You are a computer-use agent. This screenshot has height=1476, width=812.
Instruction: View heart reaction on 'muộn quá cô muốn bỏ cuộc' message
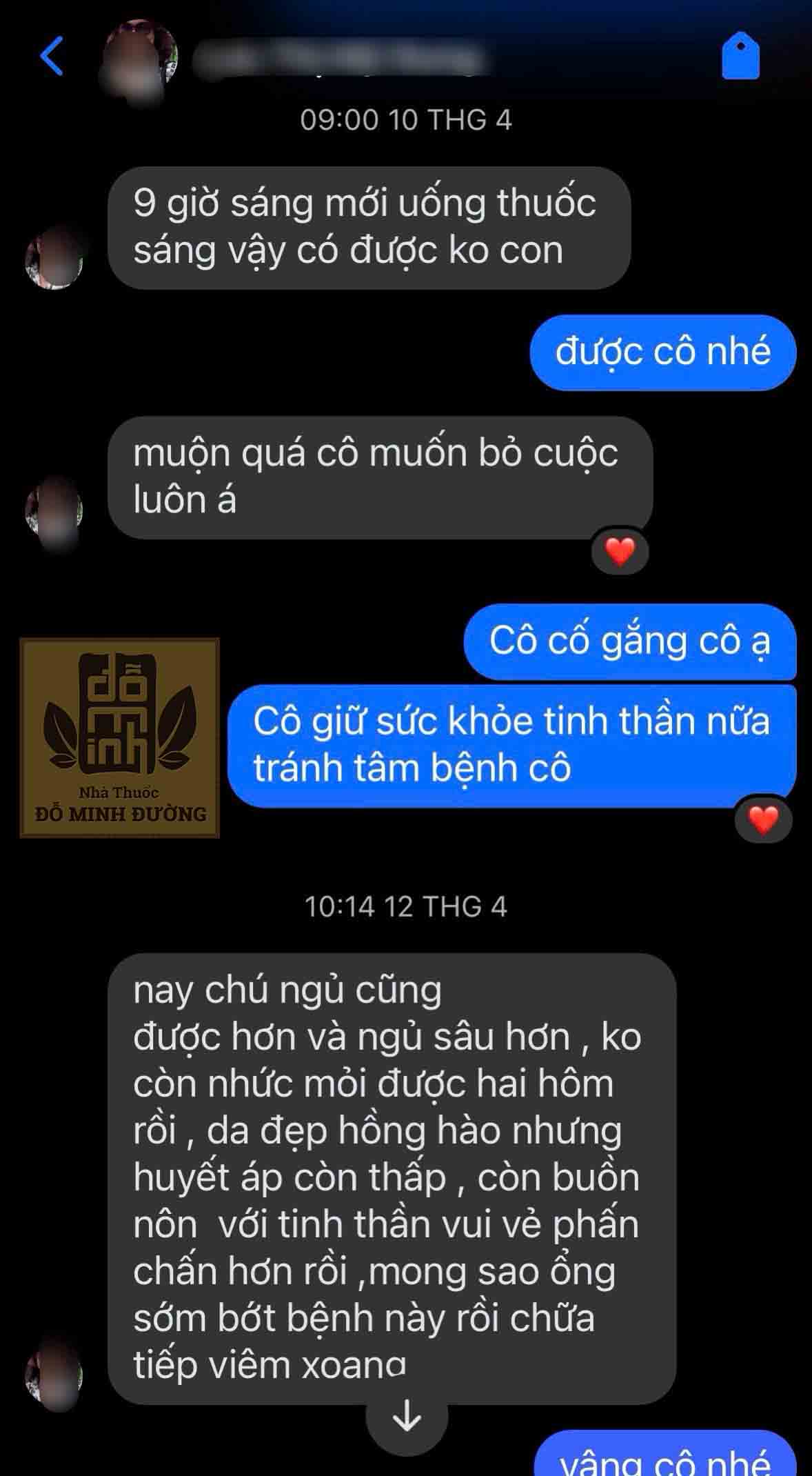coord(619,551)
